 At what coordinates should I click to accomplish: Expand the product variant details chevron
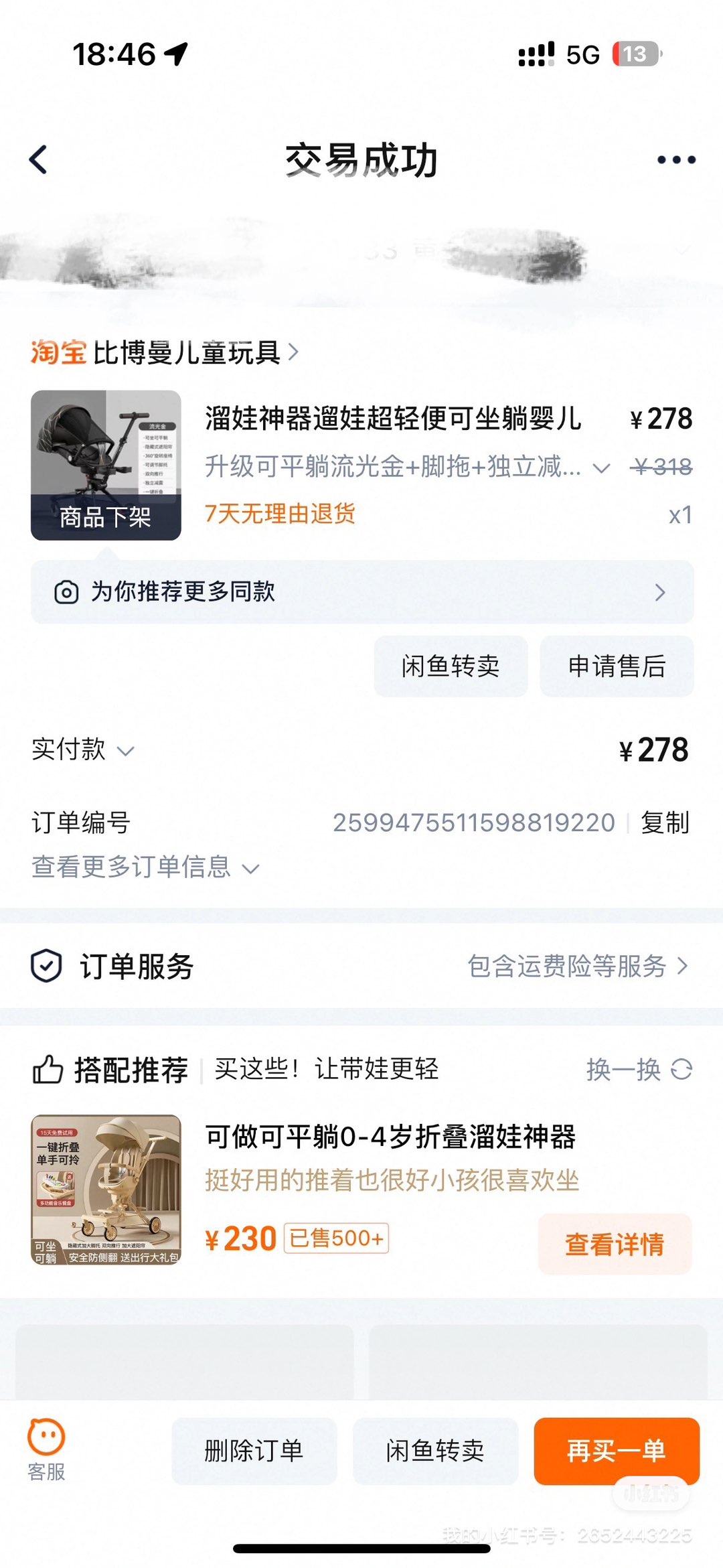(x=601, y=468)
